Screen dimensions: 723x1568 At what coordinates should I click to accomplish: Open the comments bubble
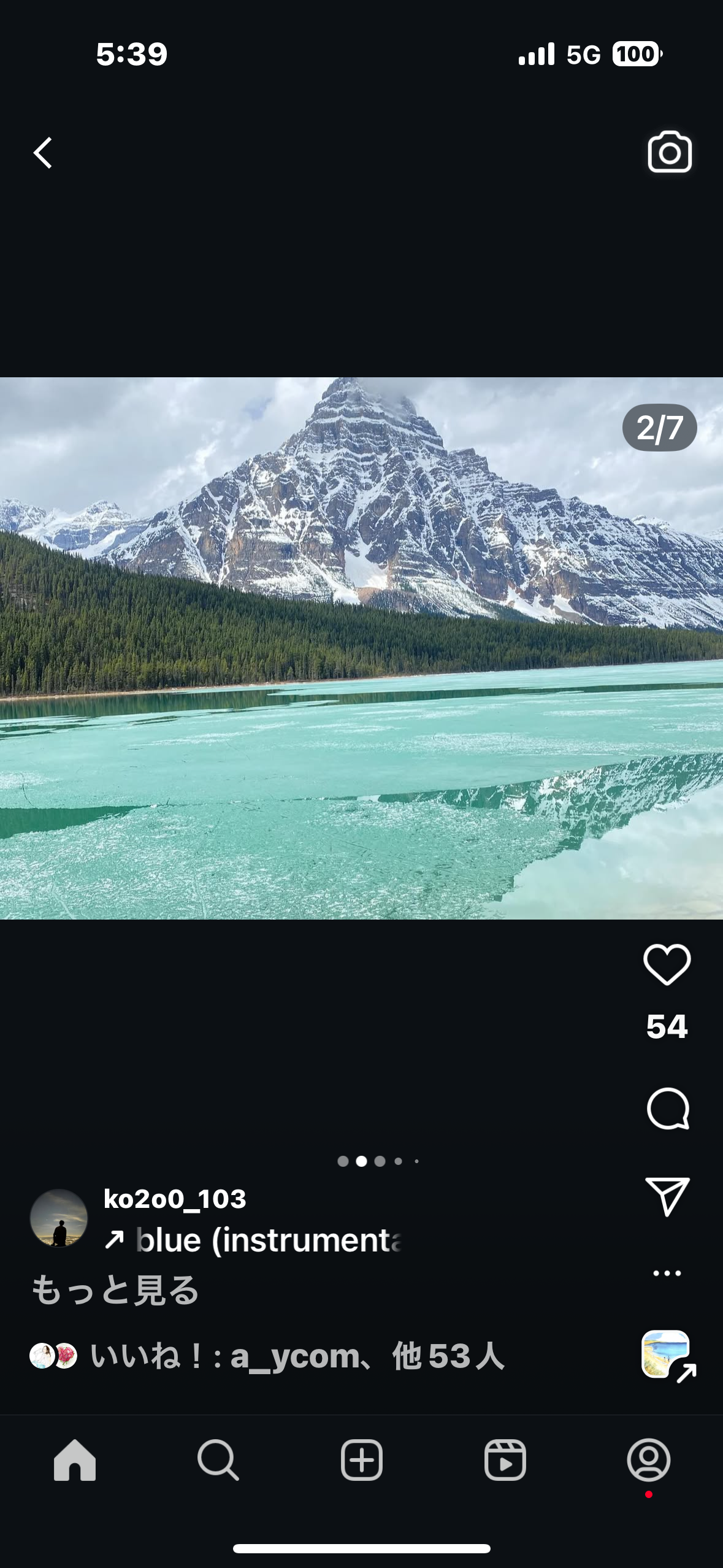(x=667, y=1109)
